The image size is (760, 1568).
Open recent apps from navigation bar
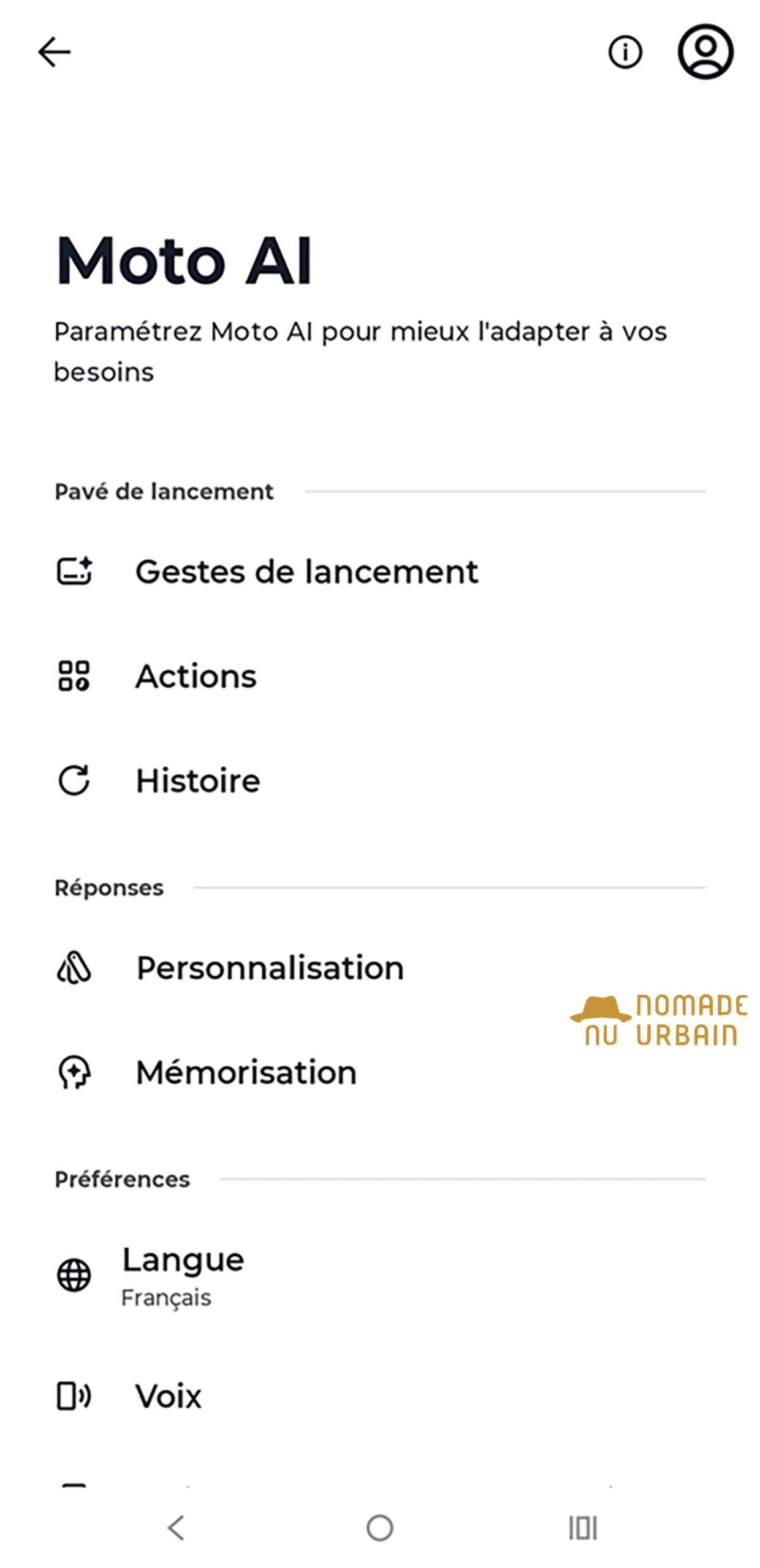[x=583, y=1528]
